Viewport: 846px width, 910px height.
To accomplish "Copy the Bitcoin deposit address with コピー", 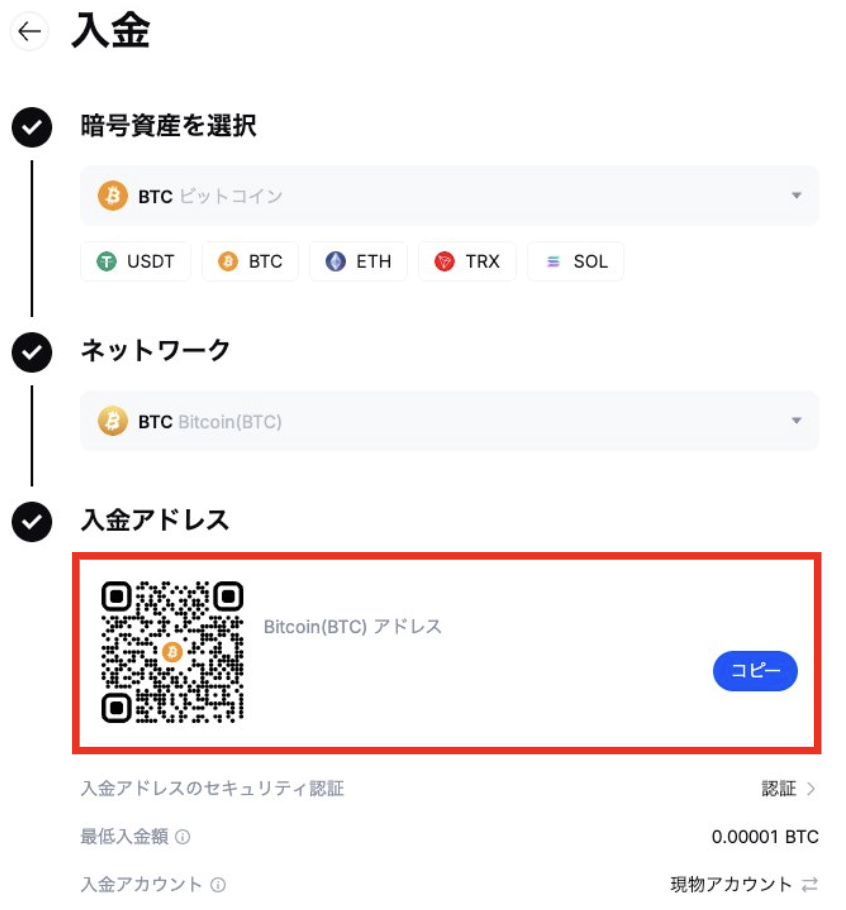I will [x=755, y=671].
